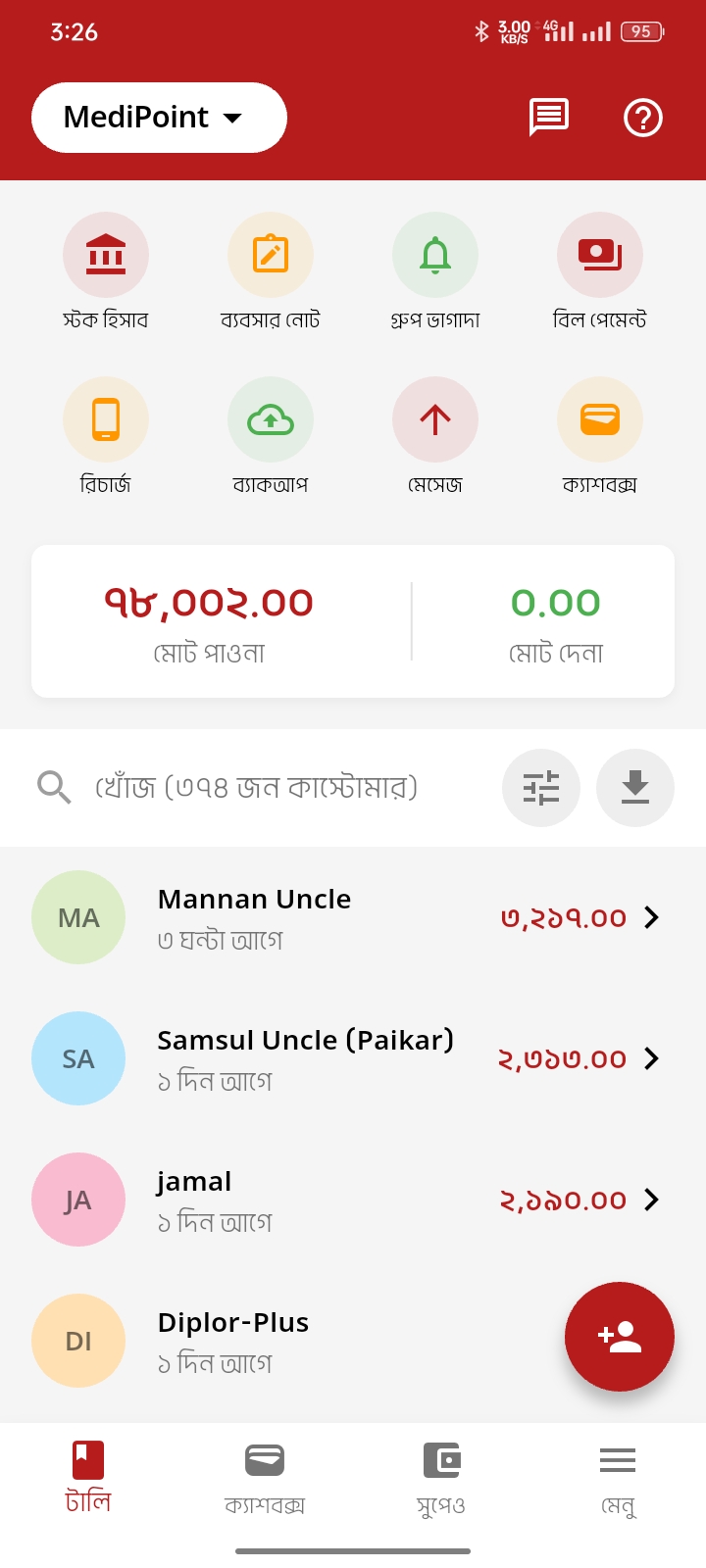Open the help question mark icon

tap(642, 117)
